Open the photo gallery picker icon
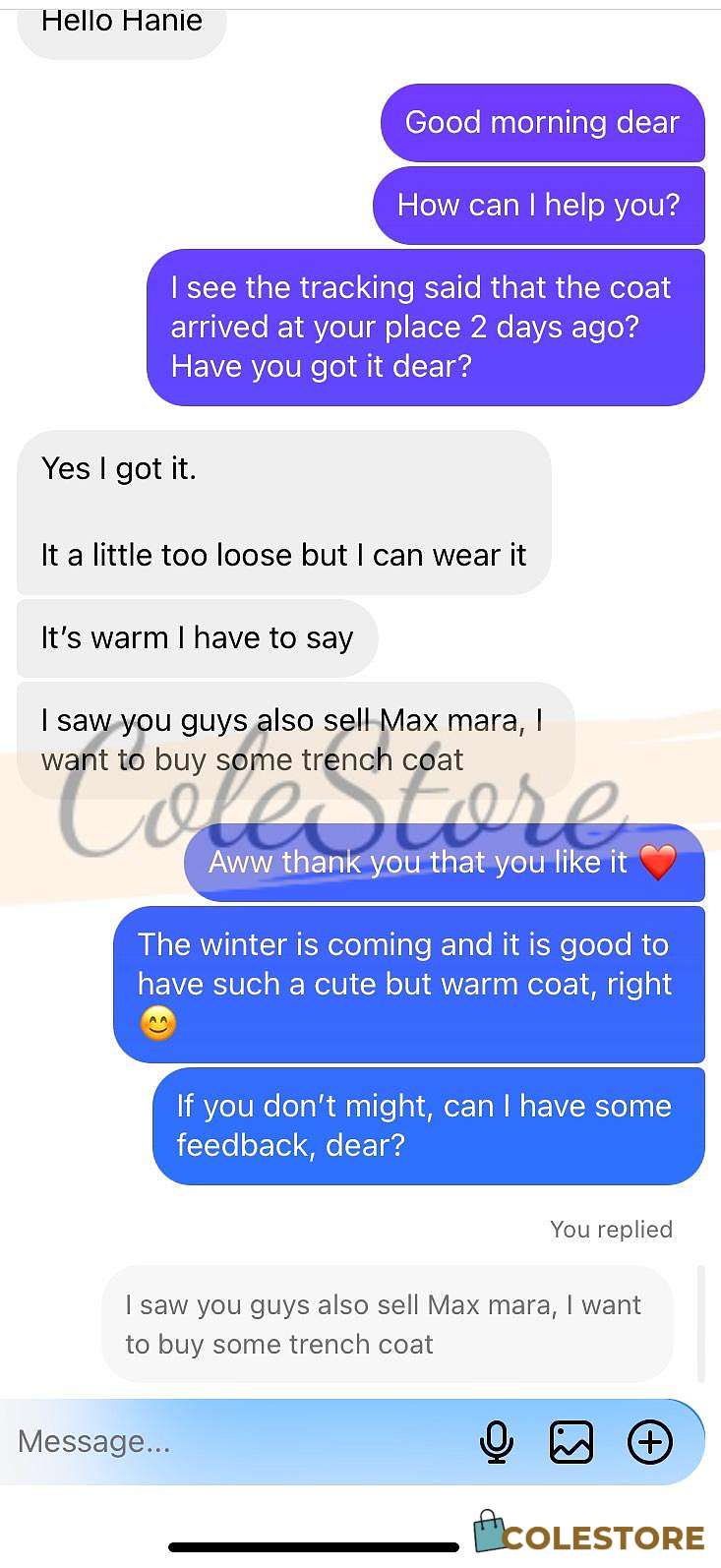 [x=571, y=1442]
